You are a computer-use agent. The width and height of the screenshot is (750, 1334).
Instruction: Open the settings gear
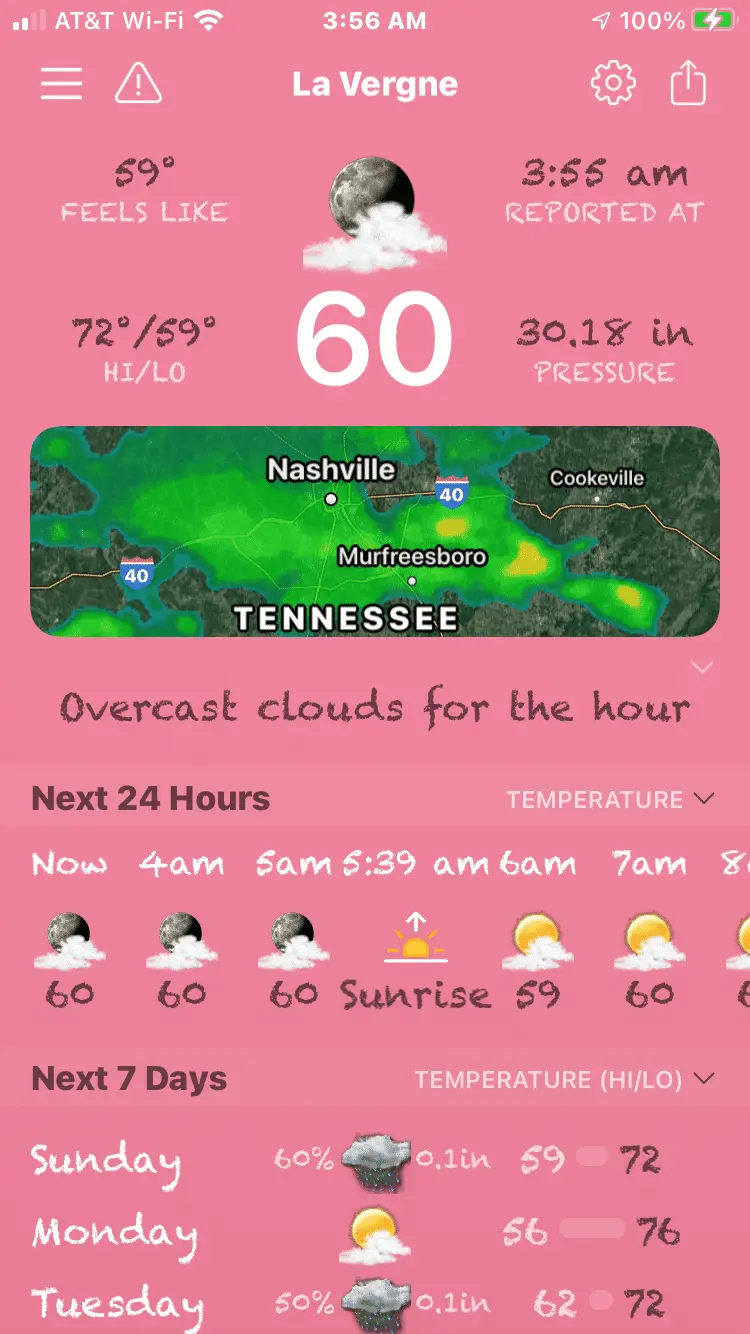click(x=613, y=84)
